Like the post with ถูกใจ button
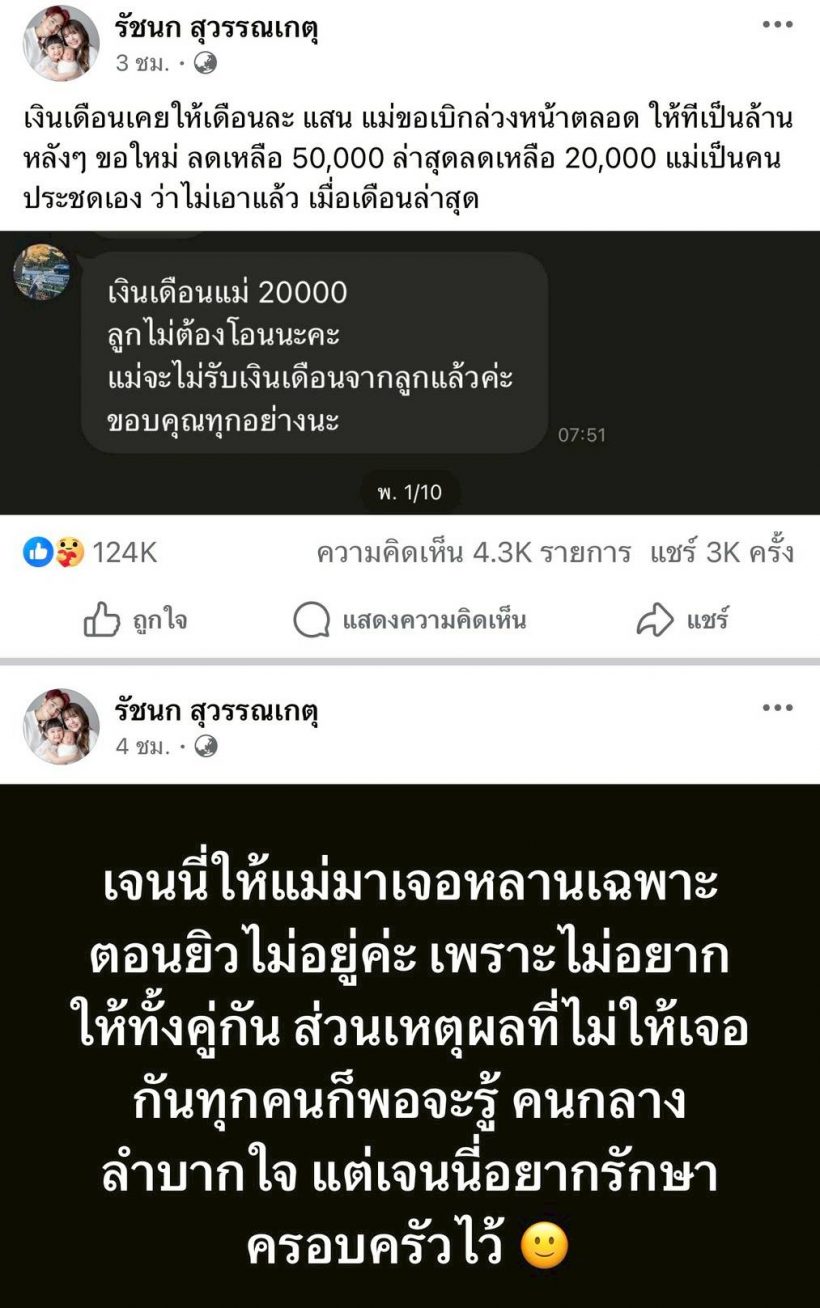Image resolution: width=820 pixels, height=1308 pixels. point(136,621)
